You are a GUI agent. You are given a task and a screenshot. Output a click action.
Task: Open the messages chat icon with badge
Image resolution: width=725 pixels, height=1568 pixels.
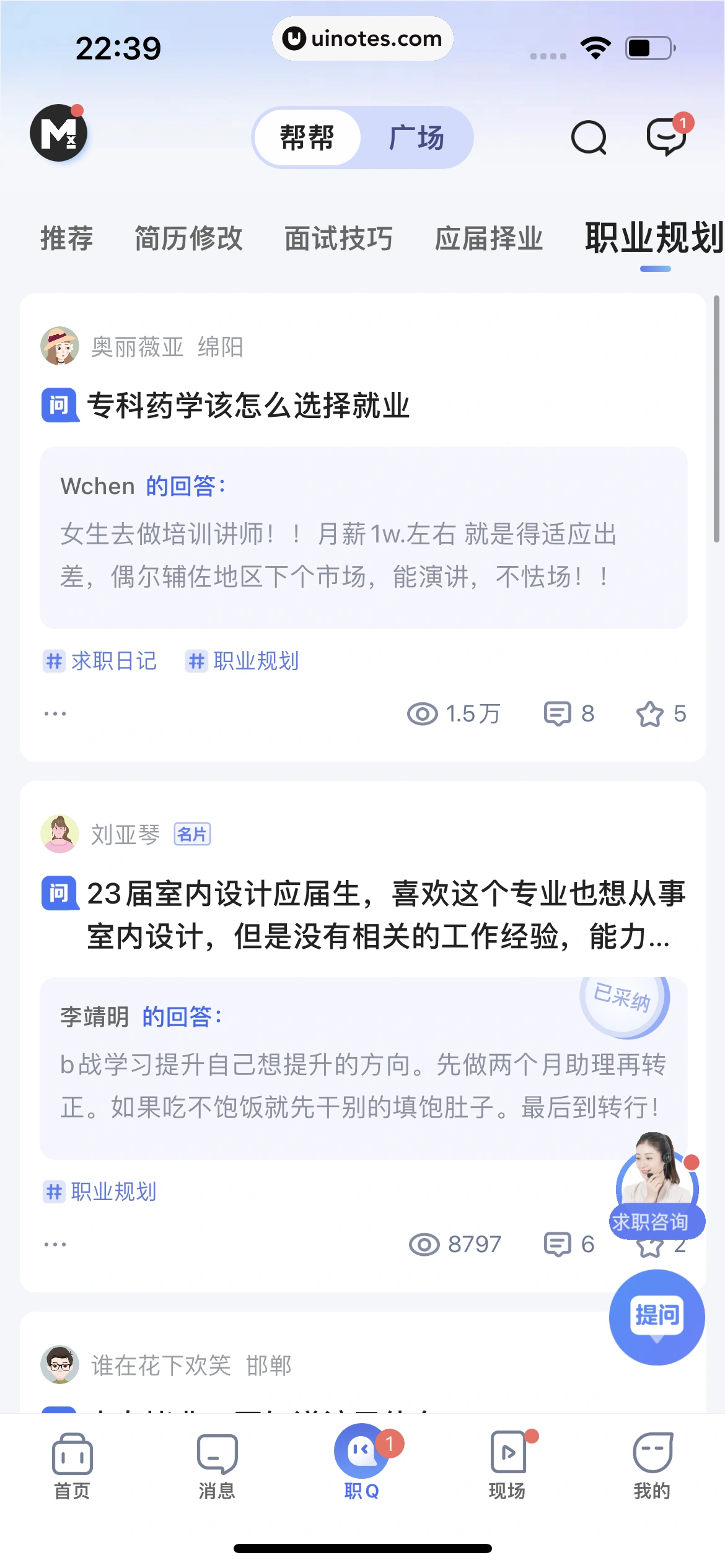click(667, 136)
